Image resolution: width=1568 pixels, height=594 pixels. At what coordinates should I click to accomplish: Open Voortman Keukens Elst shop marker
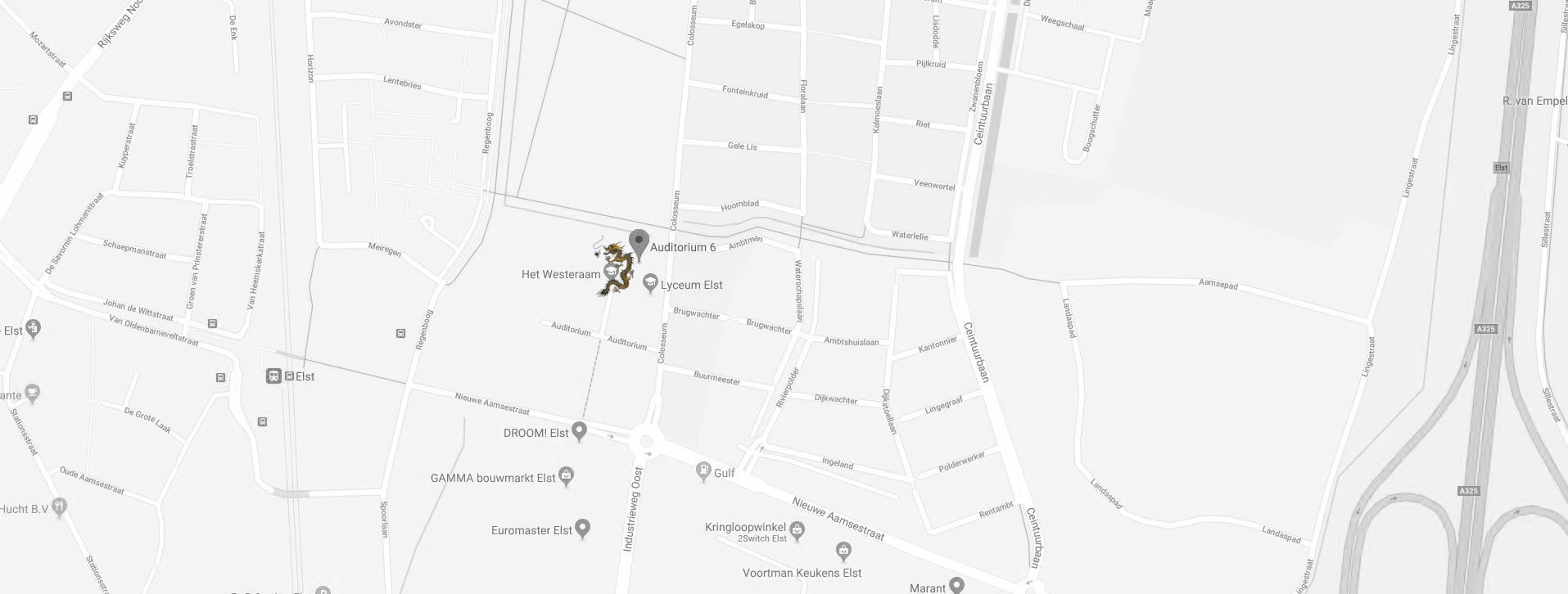click(x=843, y=550)
